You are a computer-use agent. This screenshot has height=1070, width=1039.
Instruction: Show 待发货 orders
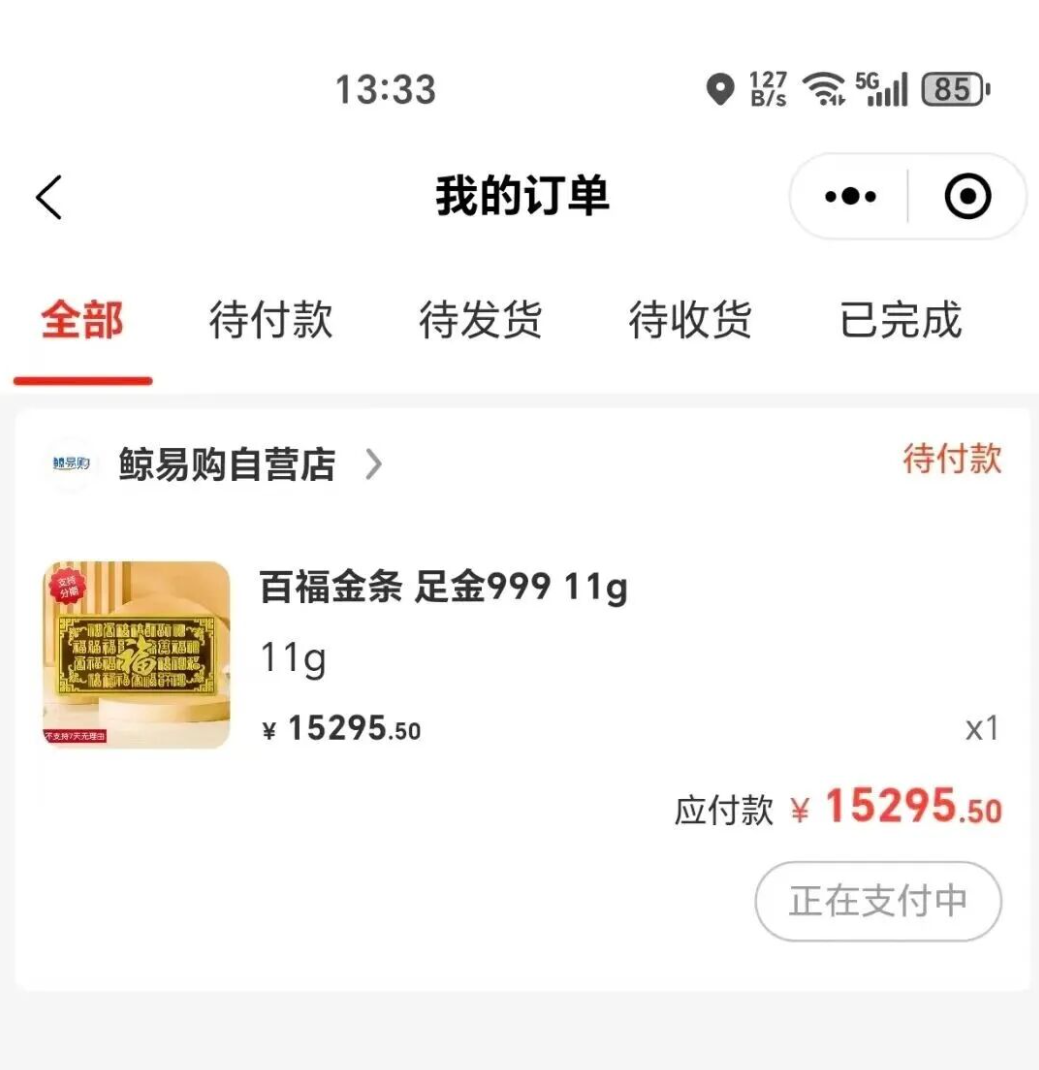pyautogui.click(x=480, y=322)
